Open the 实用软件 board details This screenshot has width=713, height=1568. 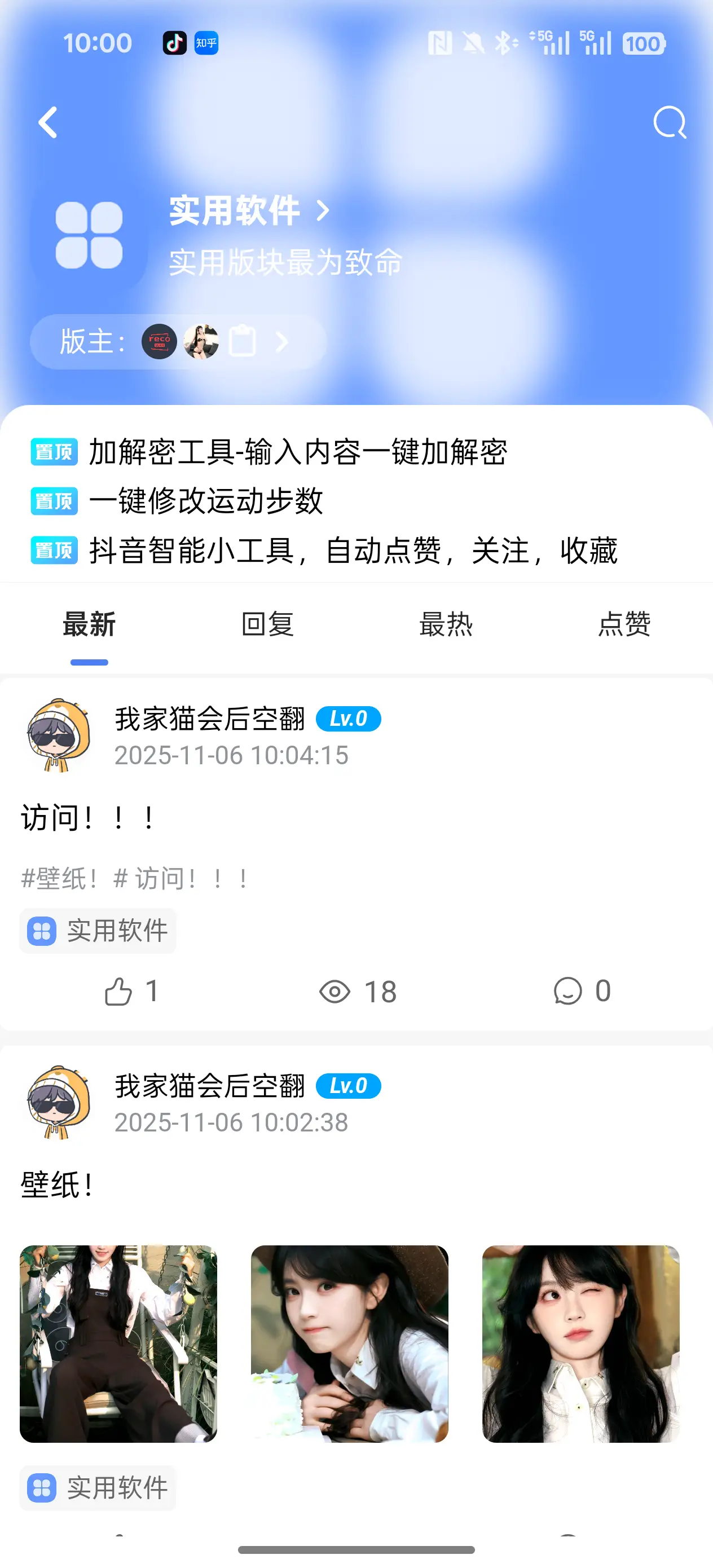[248, 210]
